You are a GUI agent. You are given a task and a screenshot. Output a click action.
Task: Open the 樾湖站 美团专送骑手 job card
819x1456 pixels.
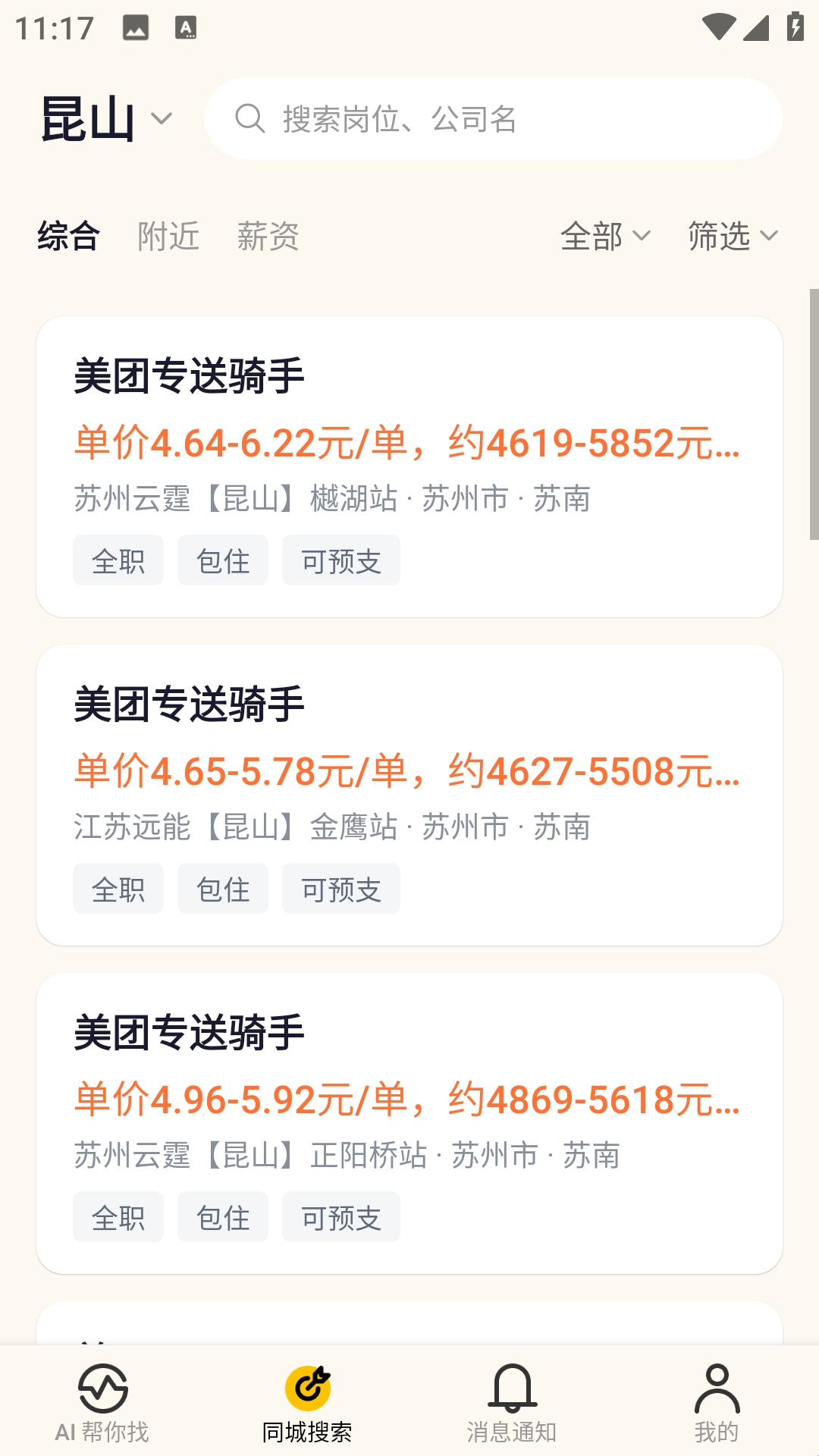point(409,466)
